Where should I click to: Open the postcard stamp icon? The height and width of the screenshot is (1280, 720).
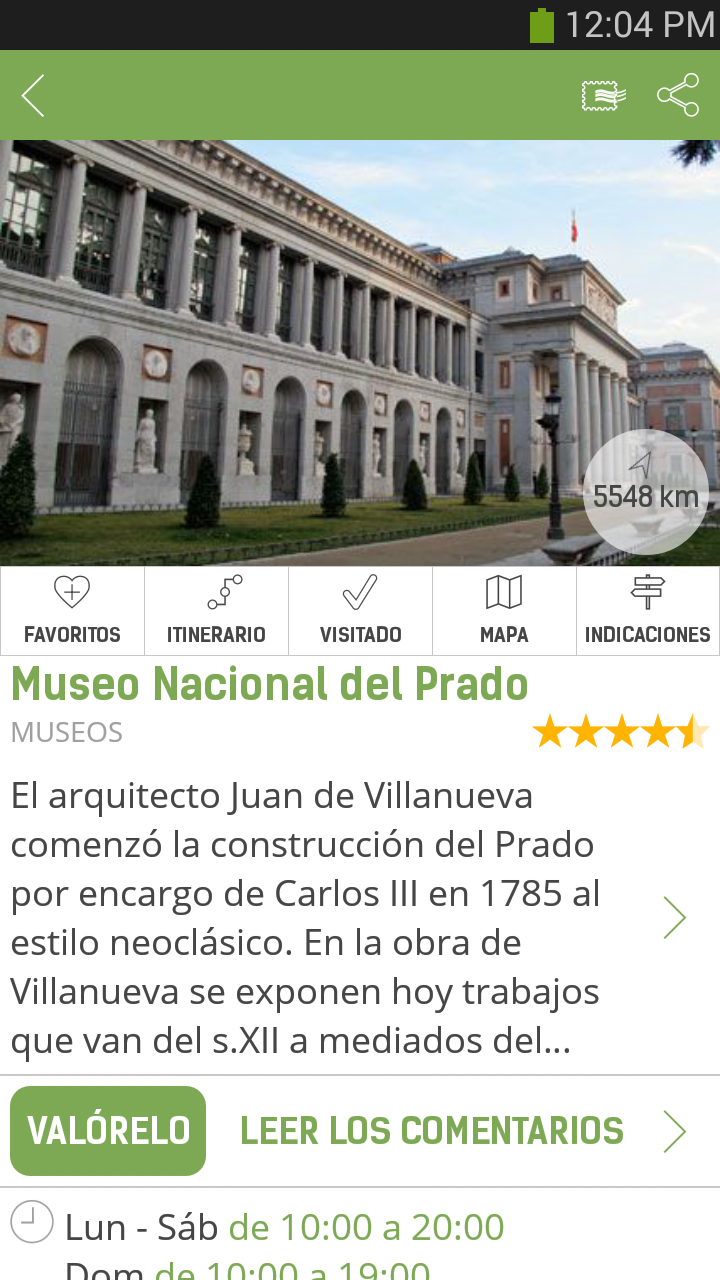click(x=604, y=96)
